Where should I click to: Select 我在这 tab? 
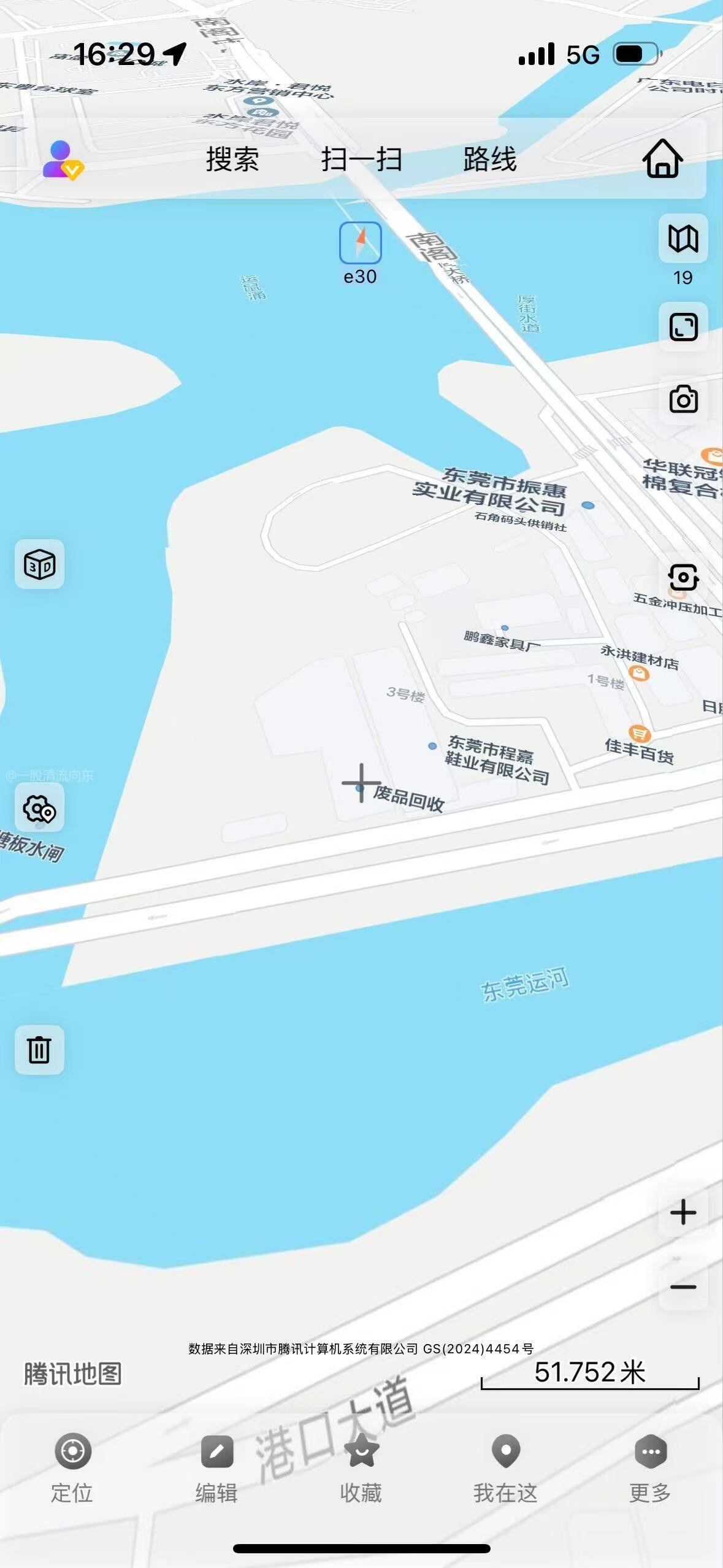tap(506, 1467)
